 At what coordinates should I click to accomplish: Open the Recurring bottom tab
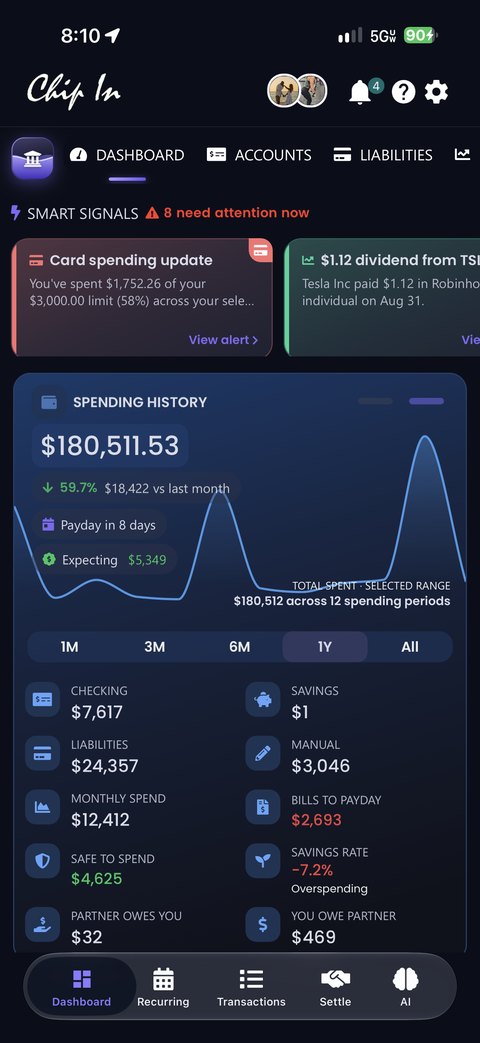163,988
